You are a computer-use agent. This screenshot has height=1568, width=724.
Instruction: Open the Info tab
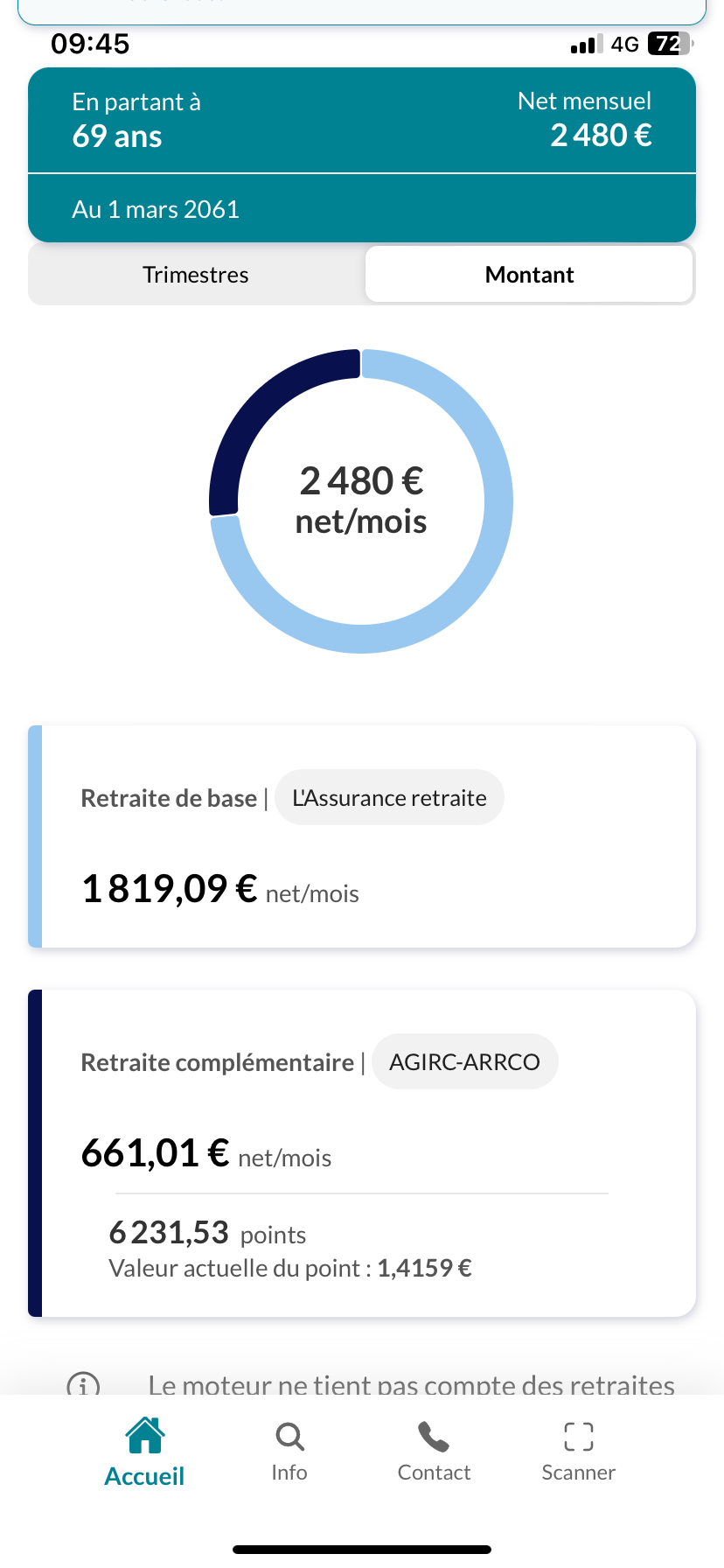pos(289,1452)
